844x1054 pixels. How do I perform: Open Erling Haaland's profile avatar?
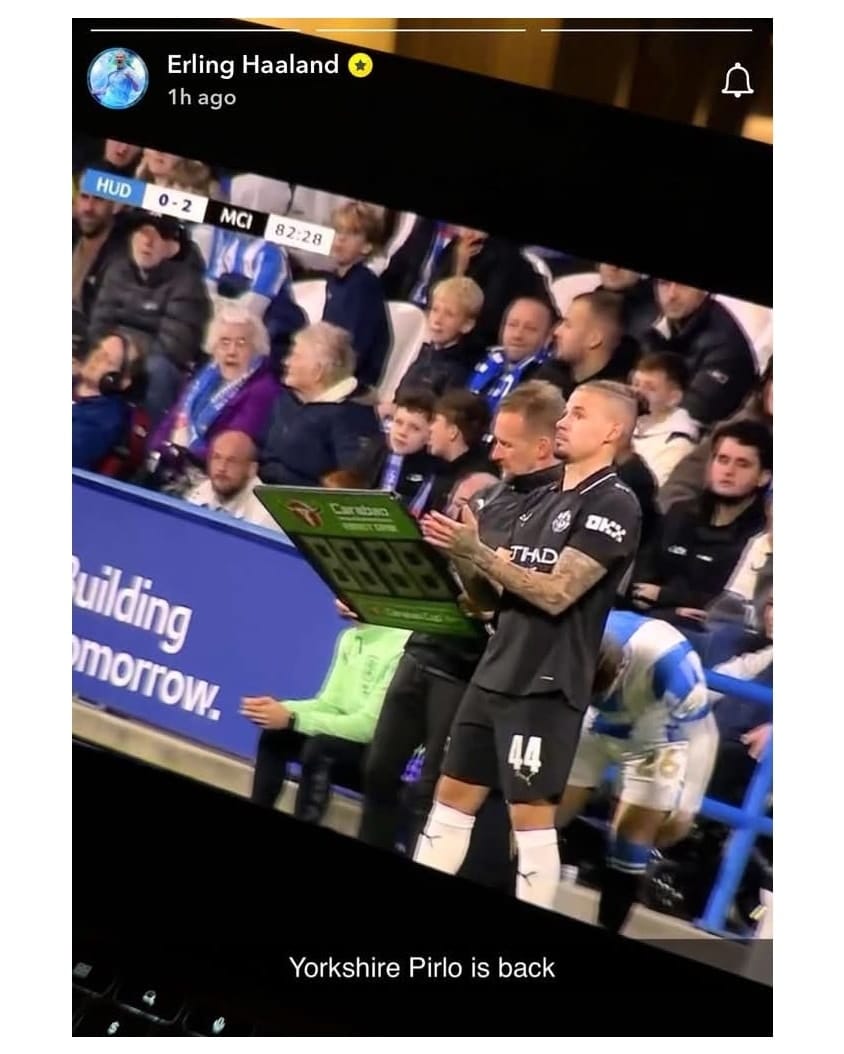pos(118,79)
